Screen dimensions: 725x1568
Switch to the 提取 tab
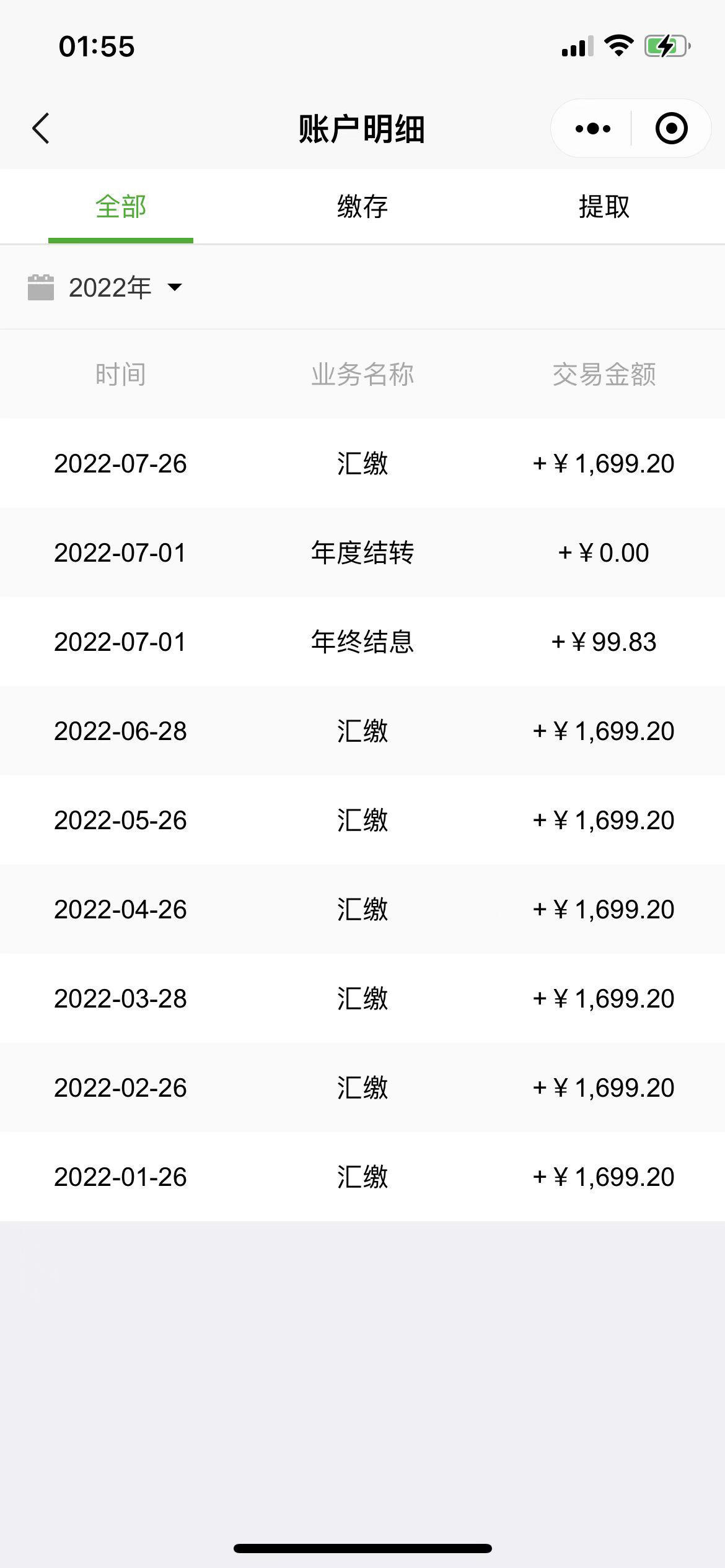(604, 207)
